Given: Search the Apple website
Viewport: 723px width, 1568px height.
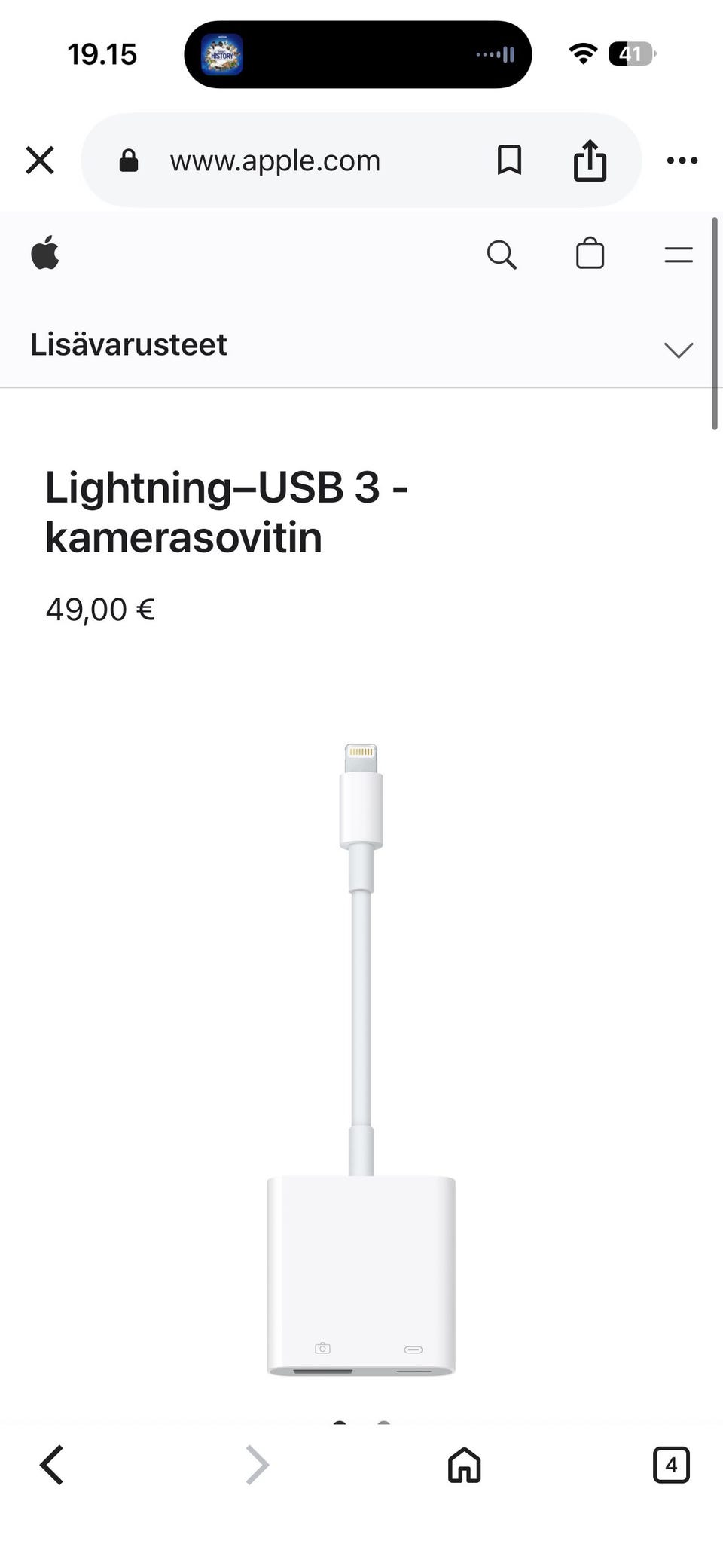Looking at the screenshot, I should (502, 255).
